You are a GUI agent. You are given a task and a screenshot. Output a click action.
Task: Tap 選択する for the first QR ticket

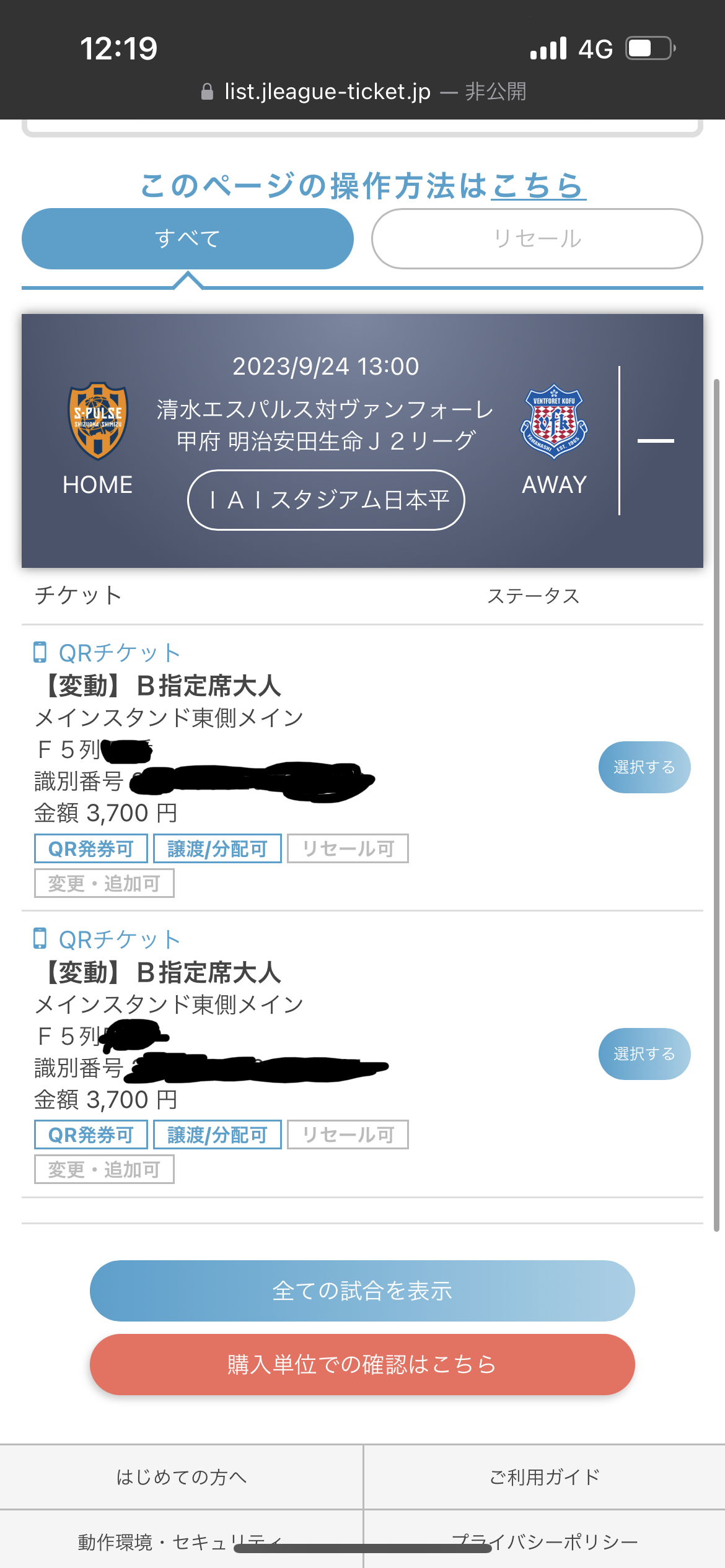pos(644,767)
